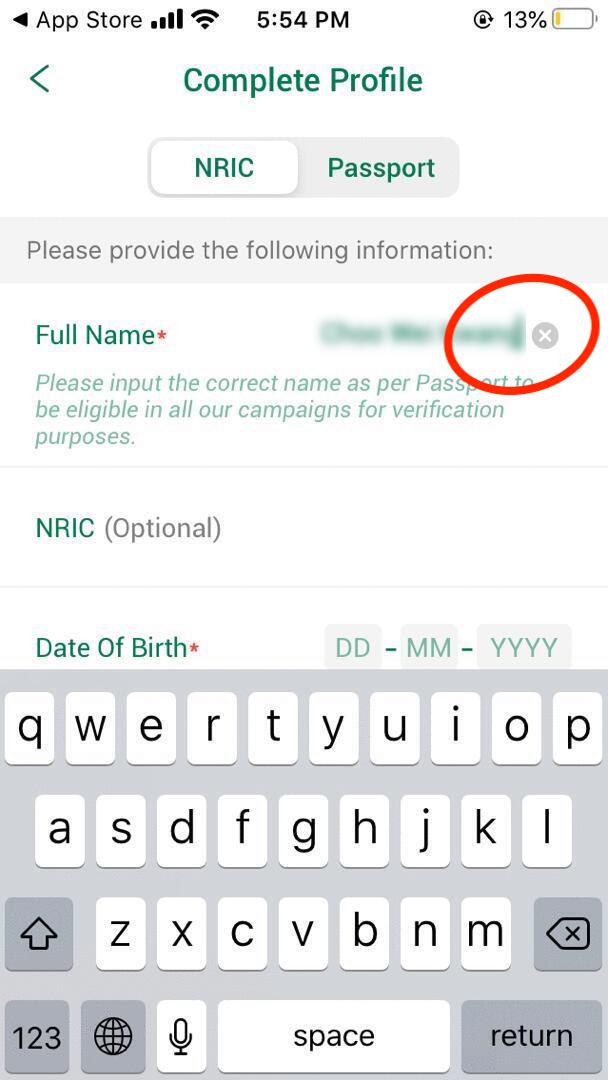Switch to the NRIC tab
Viewport: 608px width, 1080px height.
coord(224,167)
